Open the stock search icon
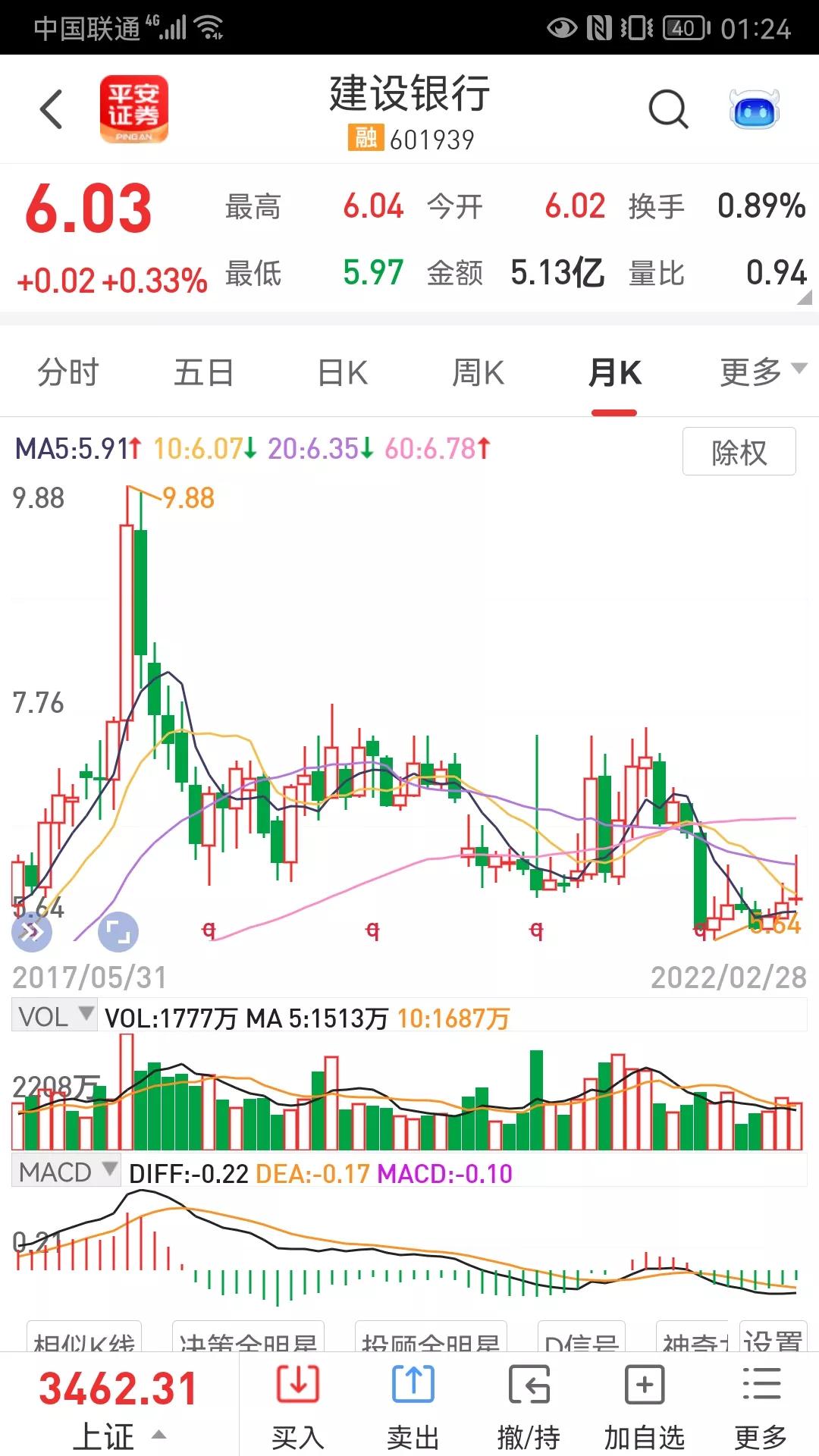Viewport: 819px width, 1456px height. tap(668, 111)
